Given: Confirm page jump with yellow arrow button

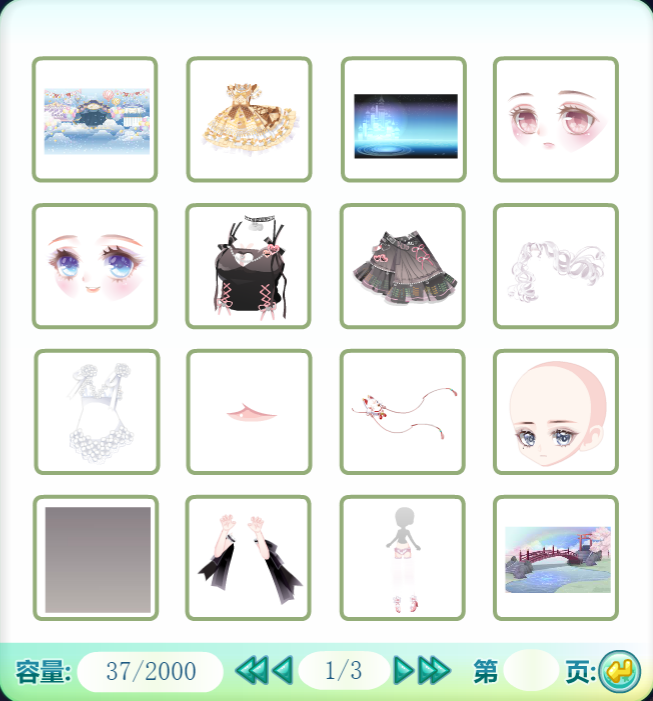Looking at the screenshot, I should 619,671.
